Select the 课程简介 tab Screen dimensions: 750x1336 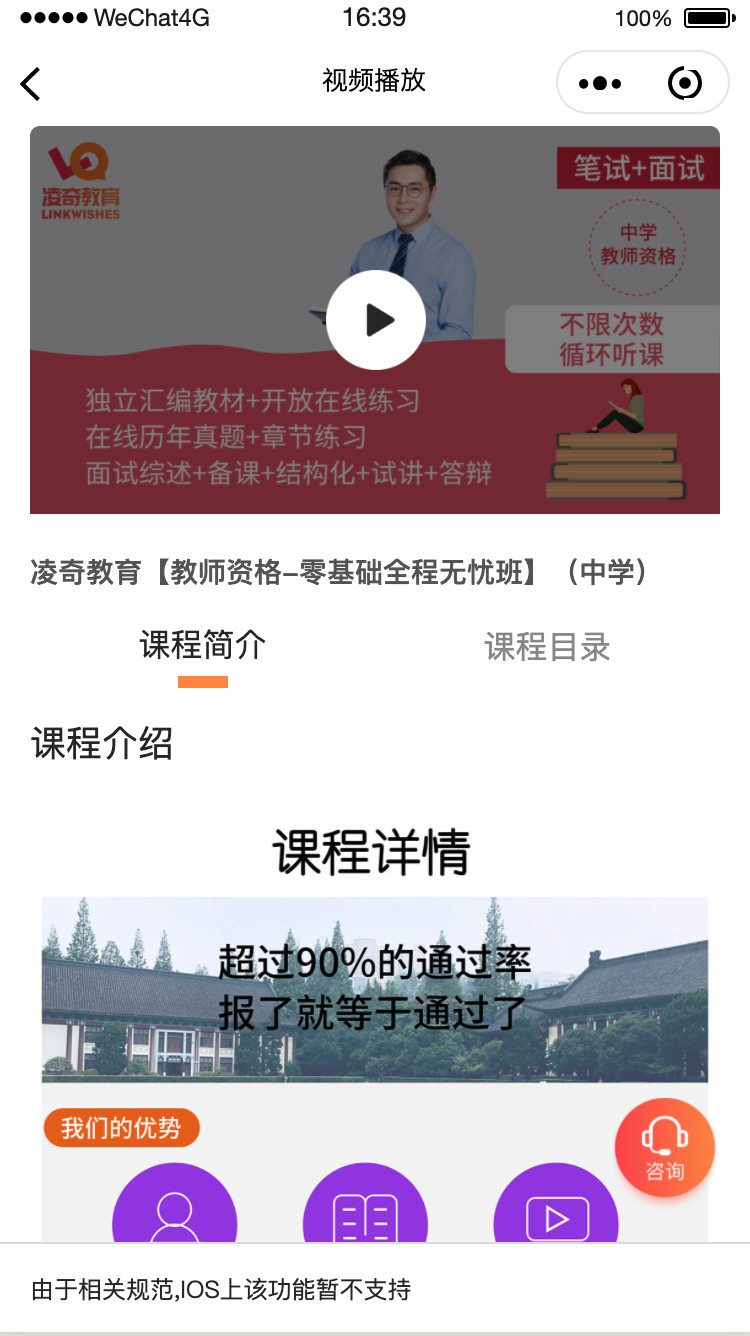tap(203, 646)
